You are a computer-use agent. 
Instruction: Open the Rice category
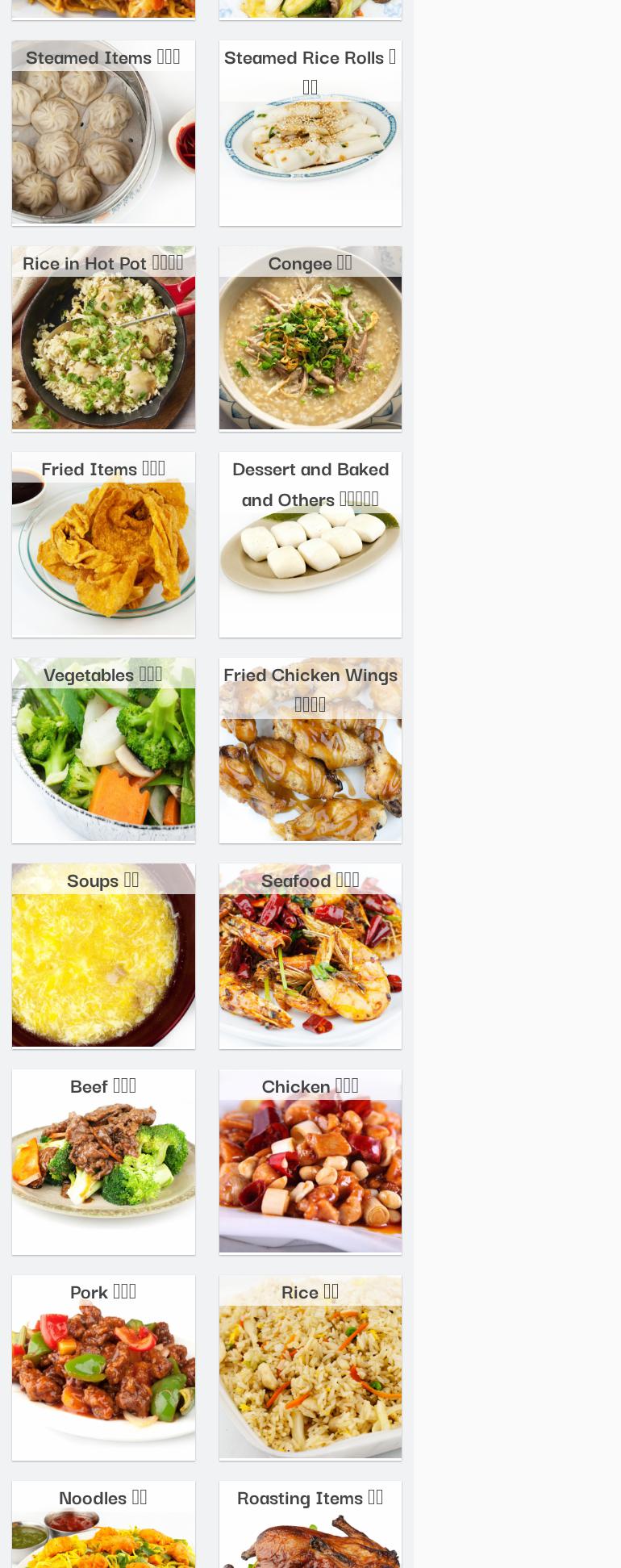(310, 1368)
